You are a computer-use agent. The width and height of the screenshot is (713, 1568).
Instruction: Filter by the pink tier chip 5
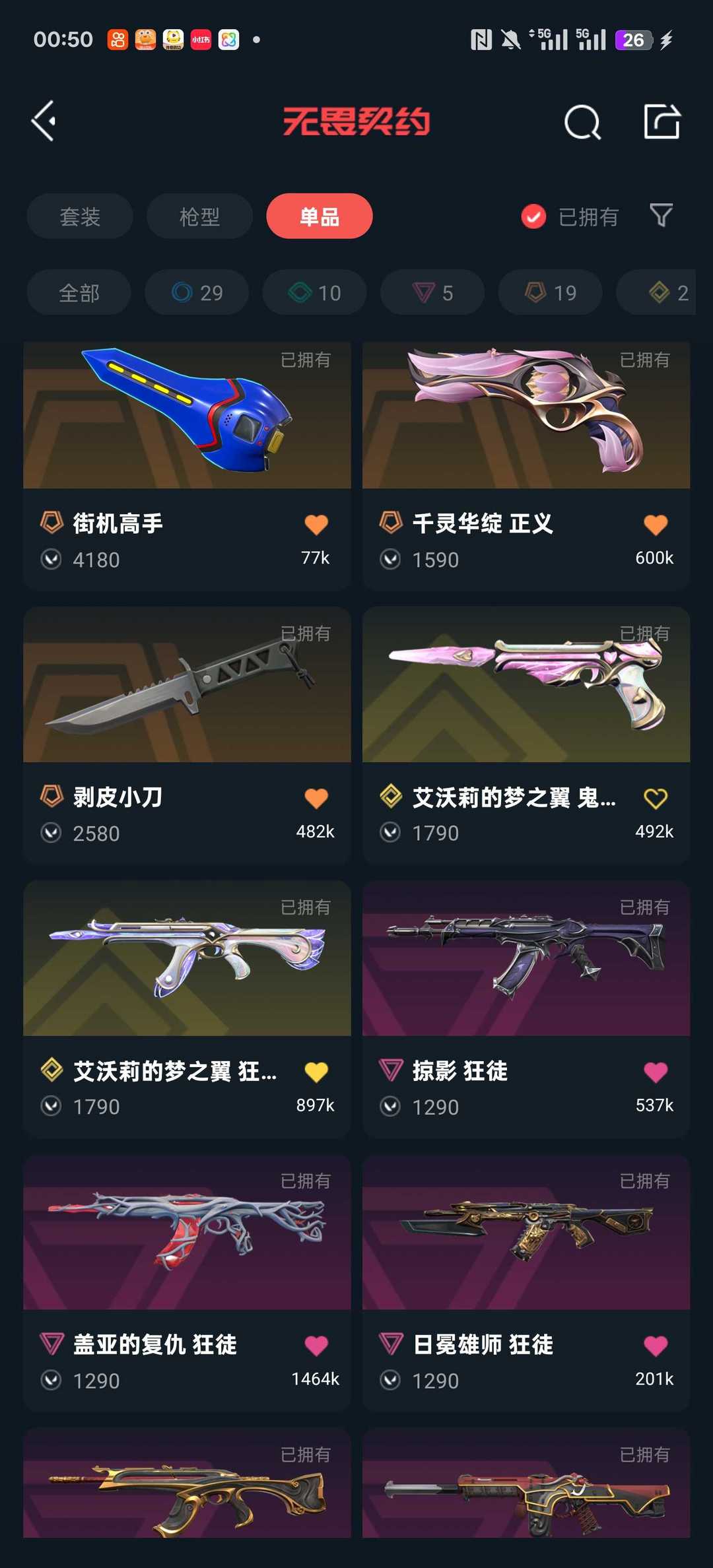point(432,292)
